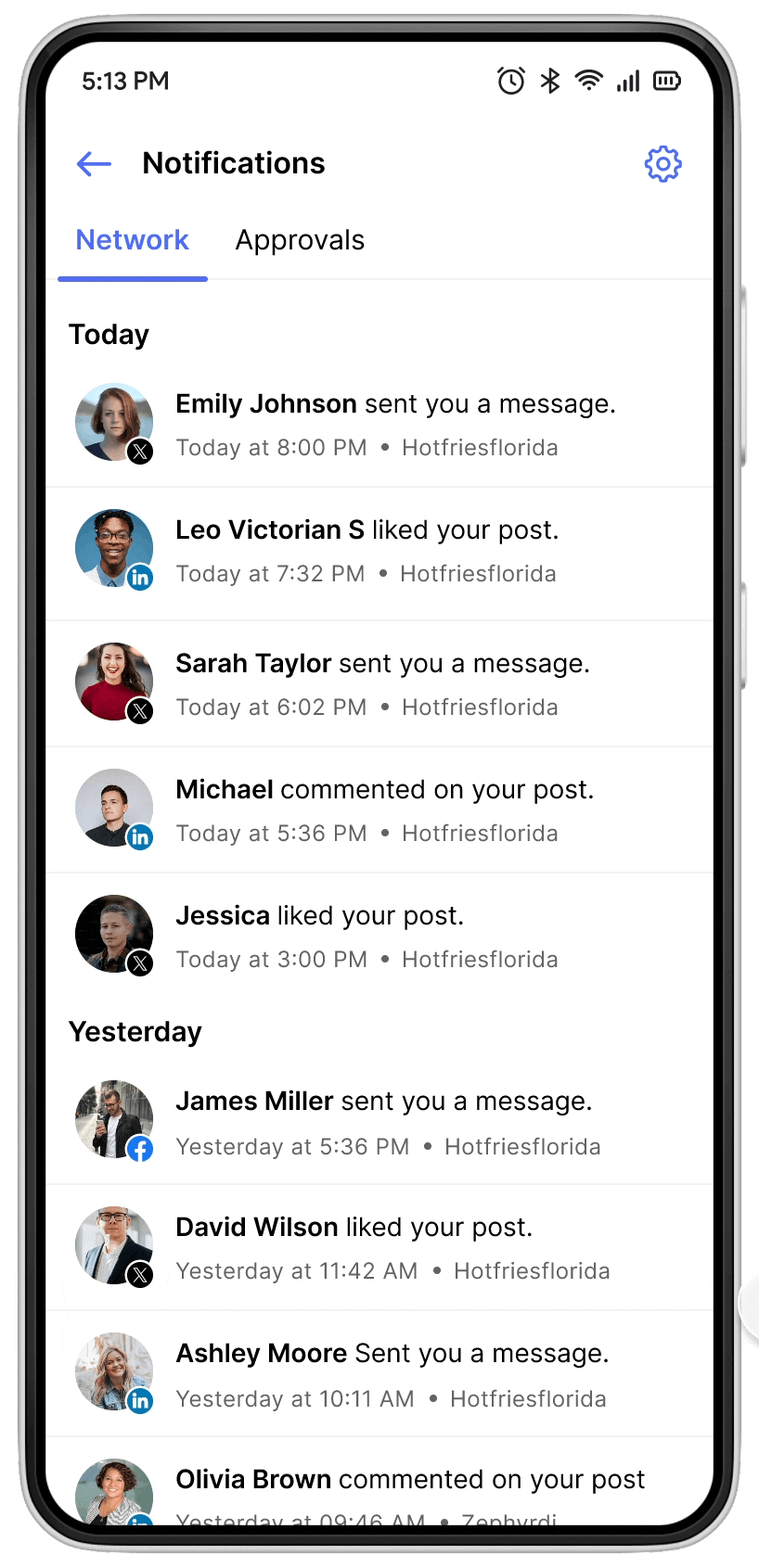The width and height of the screenshot is (759, 1568).
Task: View Leo Victorian S like notification
Action: point(367,551)
